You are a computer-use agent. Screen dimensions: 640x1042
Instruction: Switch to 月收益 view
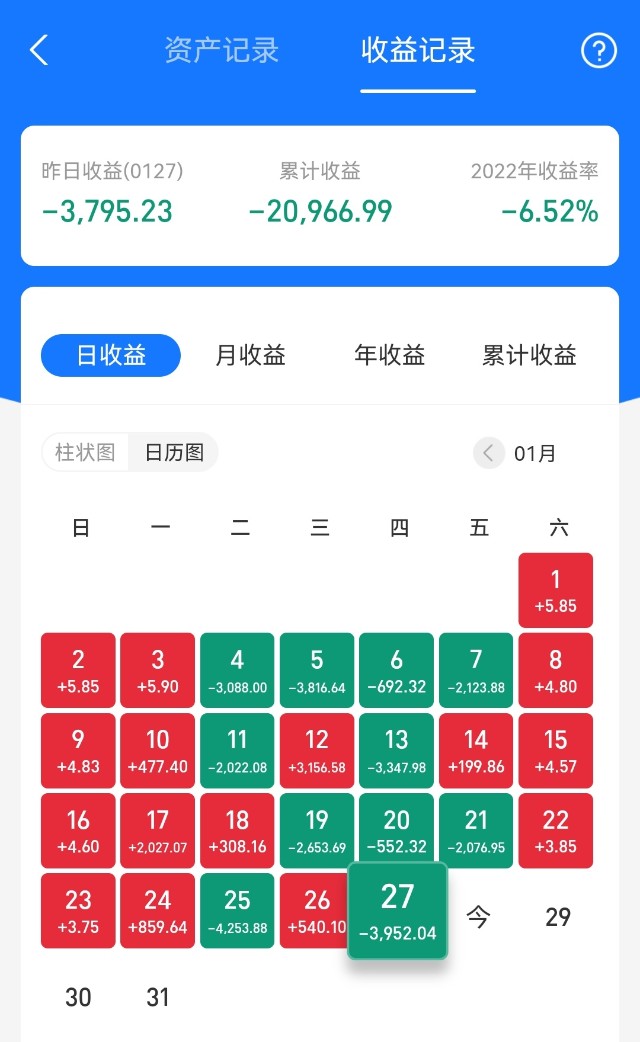(251, 356)
